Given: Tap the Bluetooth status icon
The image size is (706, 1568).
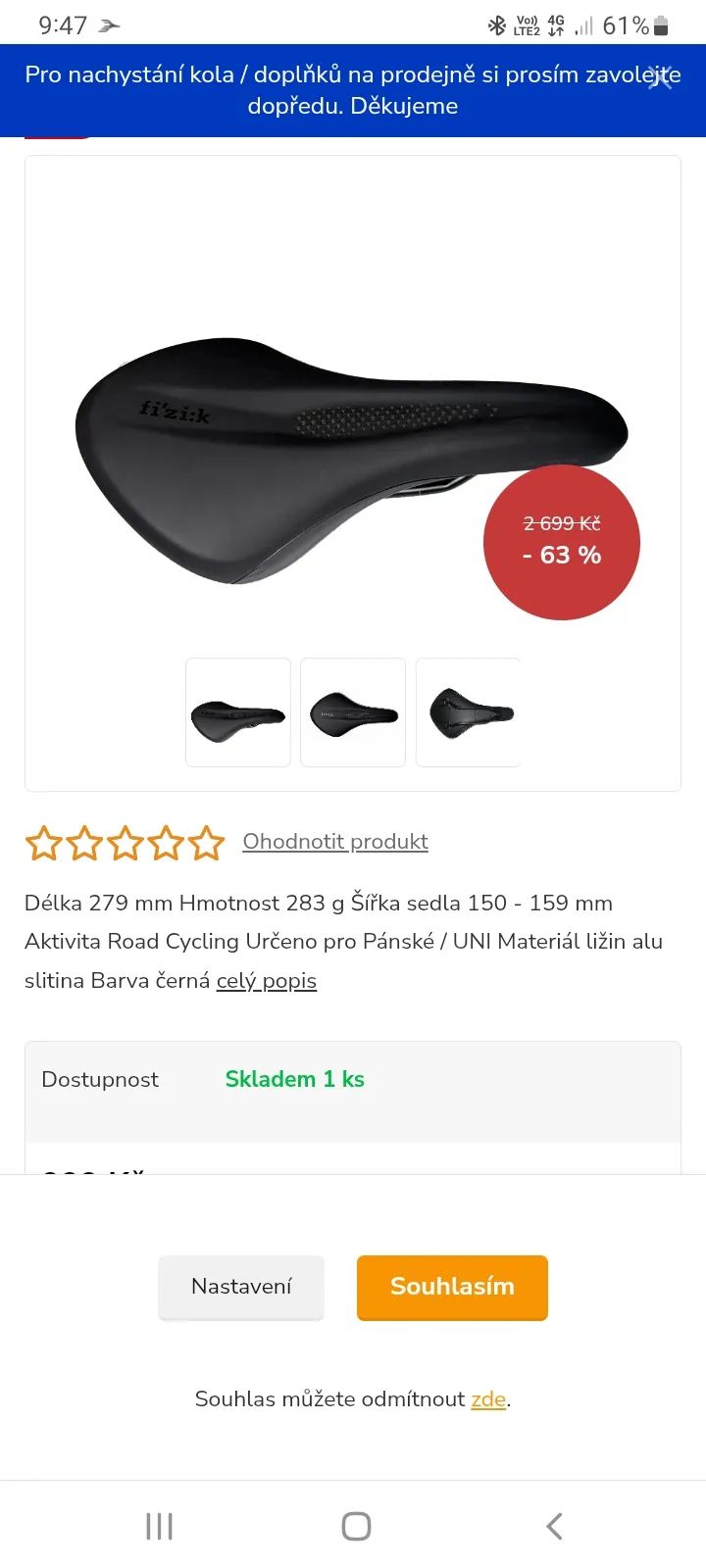Looking at the screenshot, I should (x=497, y=24).
